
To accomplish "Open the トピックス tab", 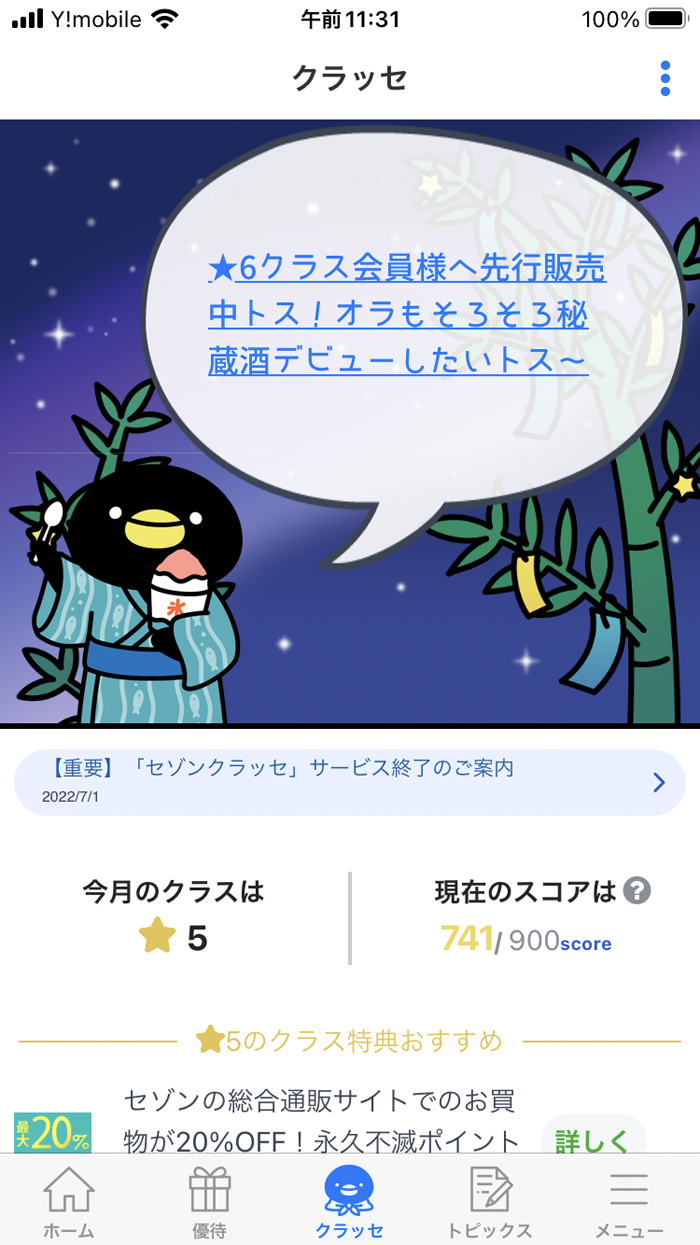I will pos(491,1202).
